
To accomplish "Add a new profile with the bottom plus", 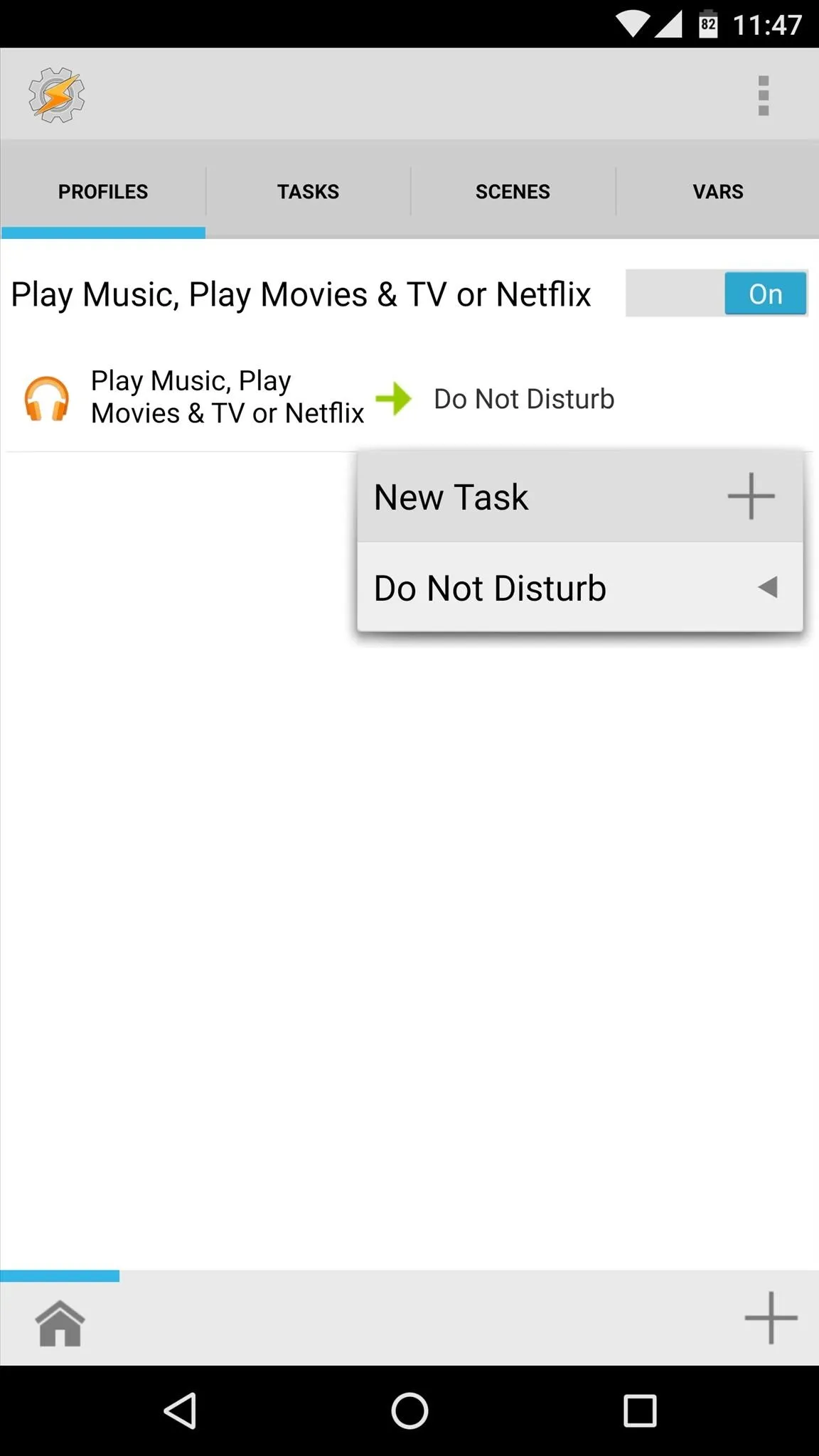I will click(x=771, y=1318).
